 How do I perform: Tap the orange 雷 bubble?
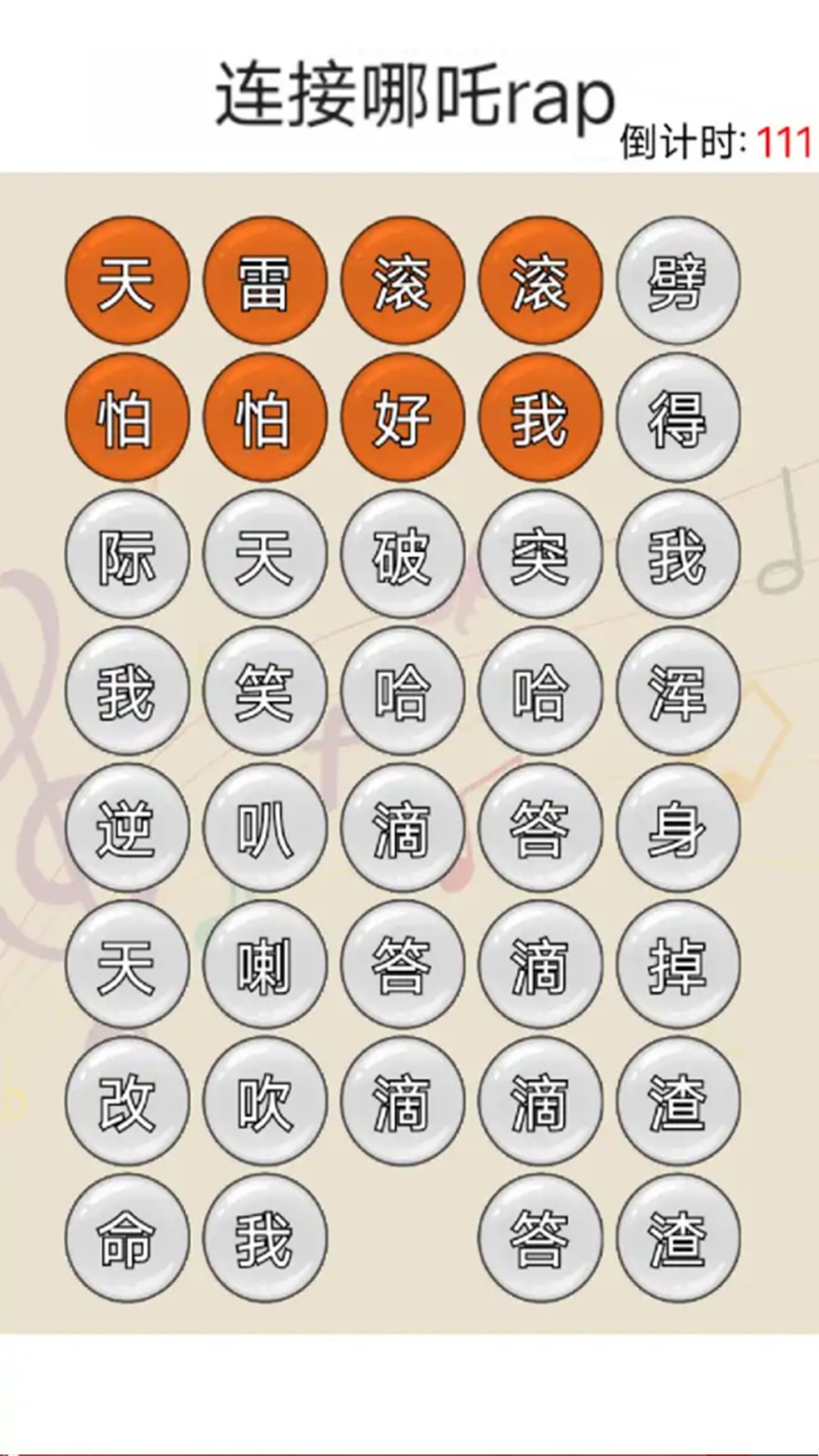(x=264, y=280)
